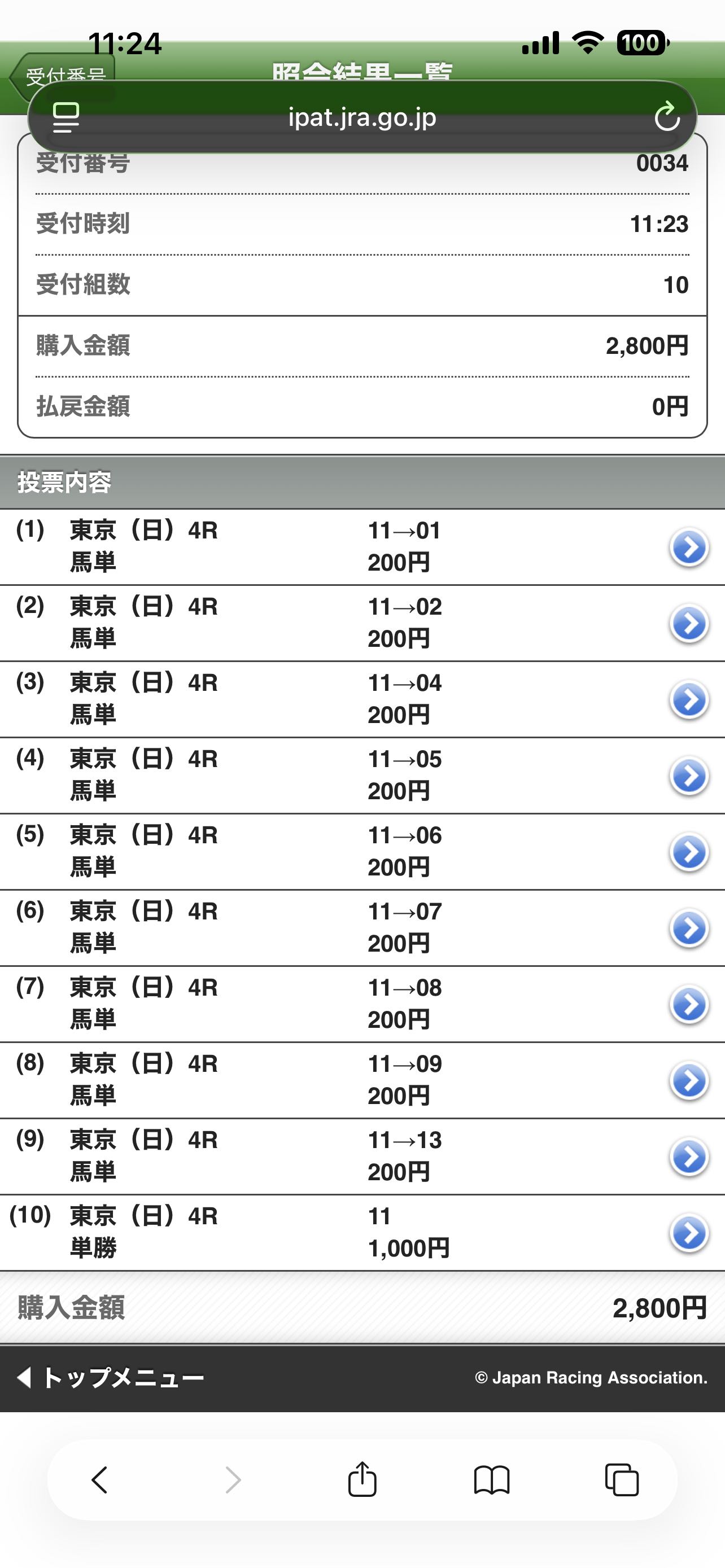The width and height of the screenshot is (725, 1568).
Task: Open bet row 11→01 details
Action: 688,547
